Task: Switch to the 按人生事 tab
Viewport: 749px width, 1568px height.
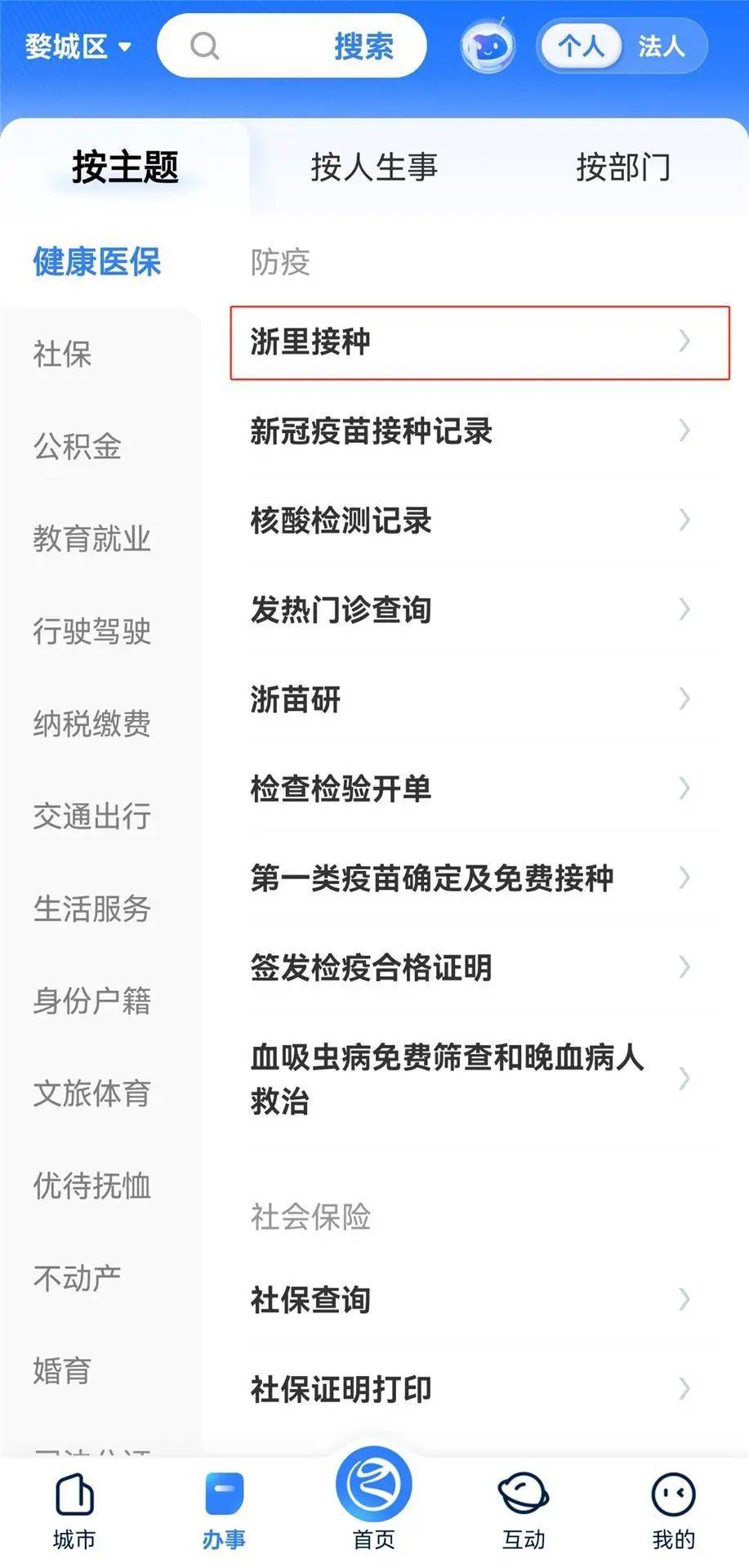Action: pos(374,167)
